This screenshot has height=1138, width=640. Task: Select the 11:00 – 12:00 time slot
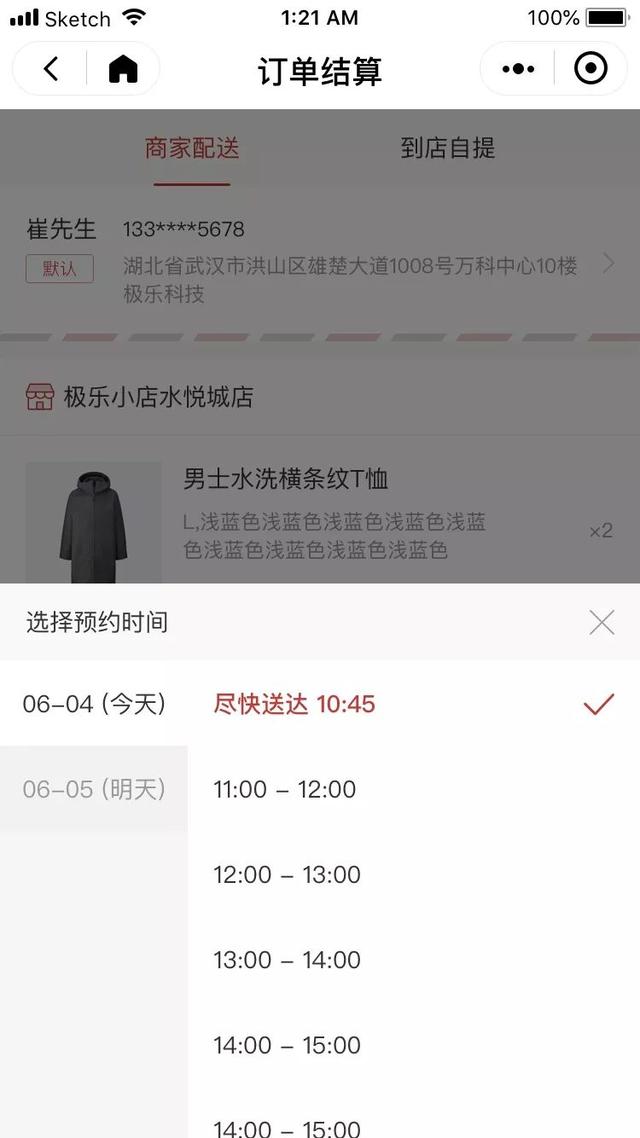coord(284,789)
